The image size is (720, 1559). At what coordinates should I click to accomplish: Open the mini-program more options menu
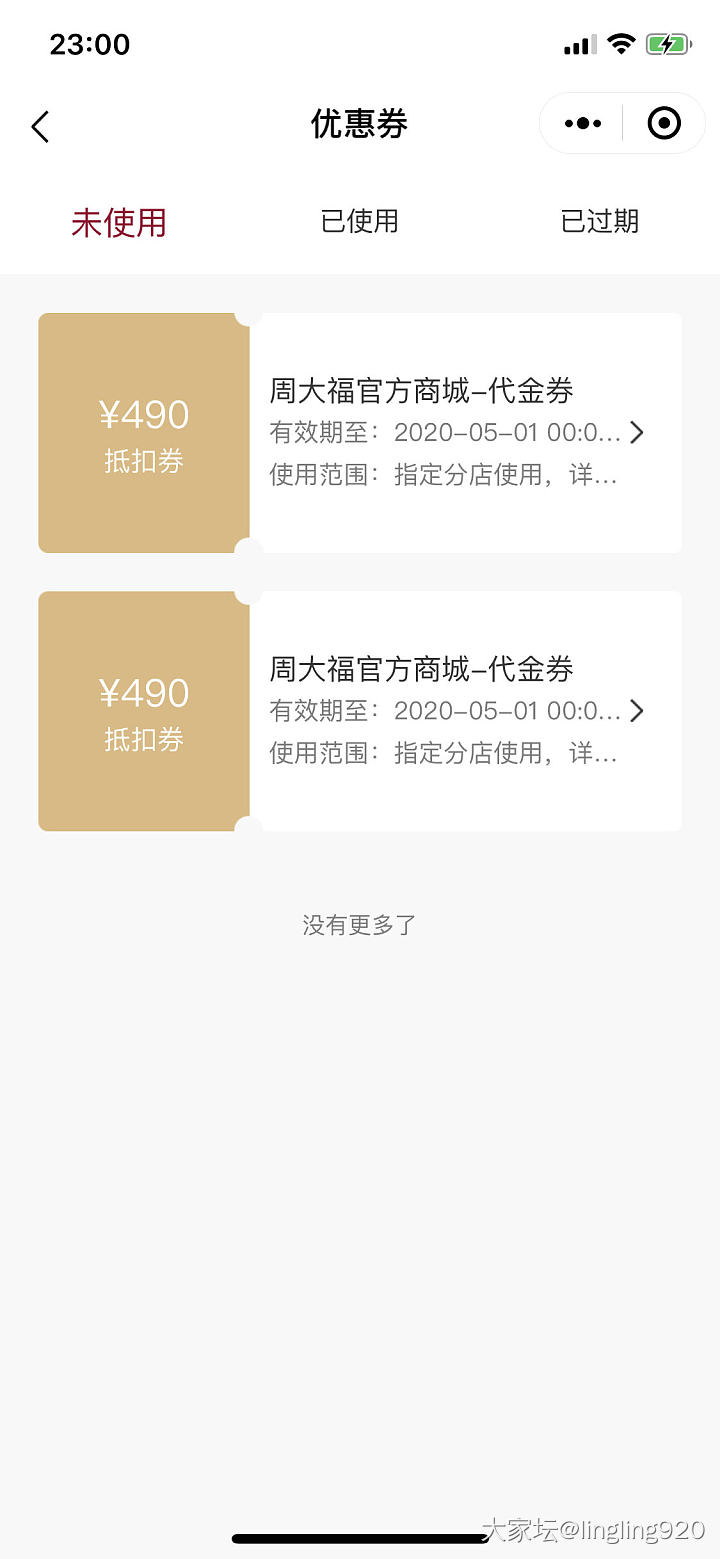tap(582, 124)
